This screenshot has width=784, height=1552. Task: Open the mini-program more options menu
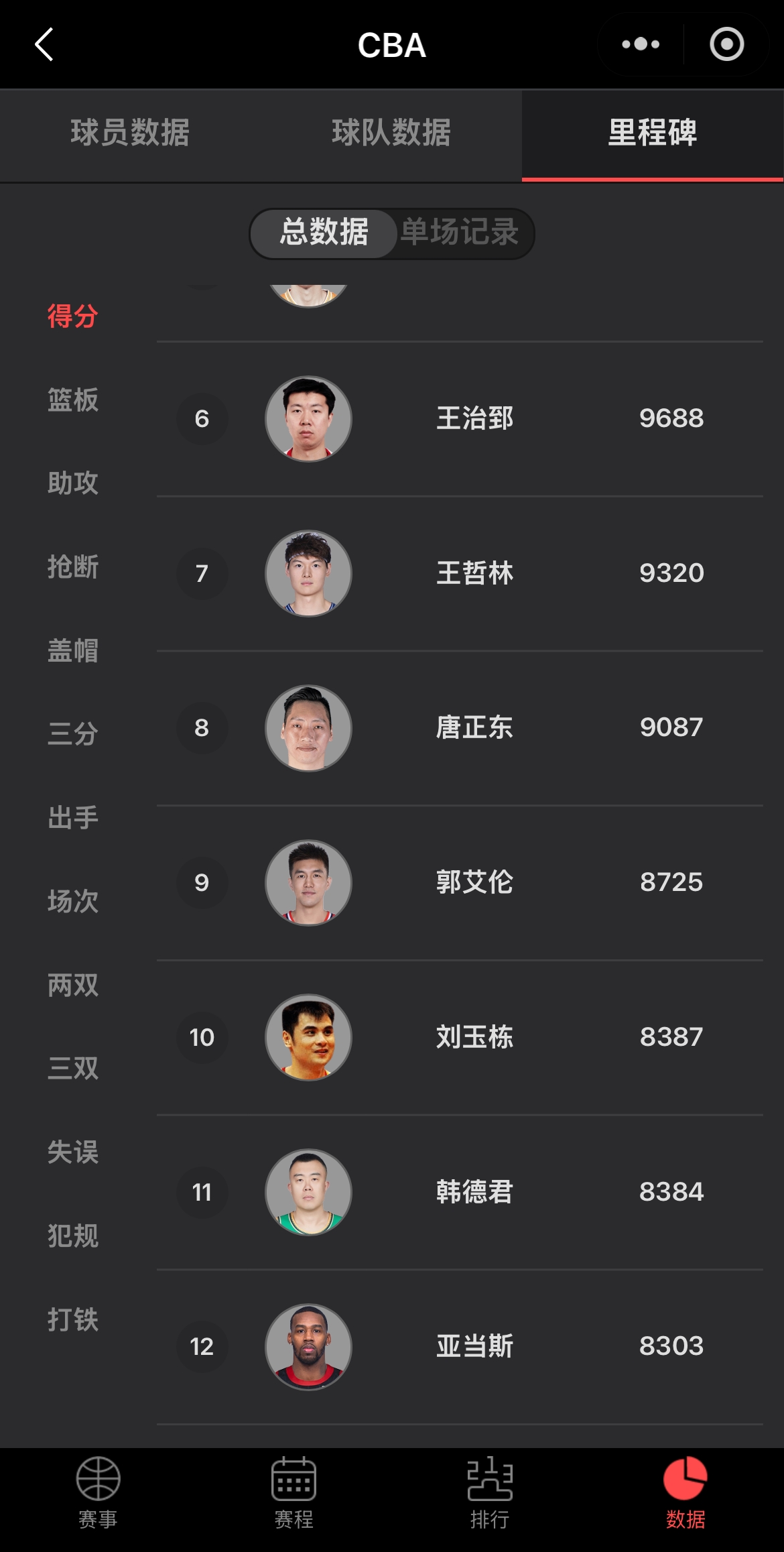(x=641, y=45)
